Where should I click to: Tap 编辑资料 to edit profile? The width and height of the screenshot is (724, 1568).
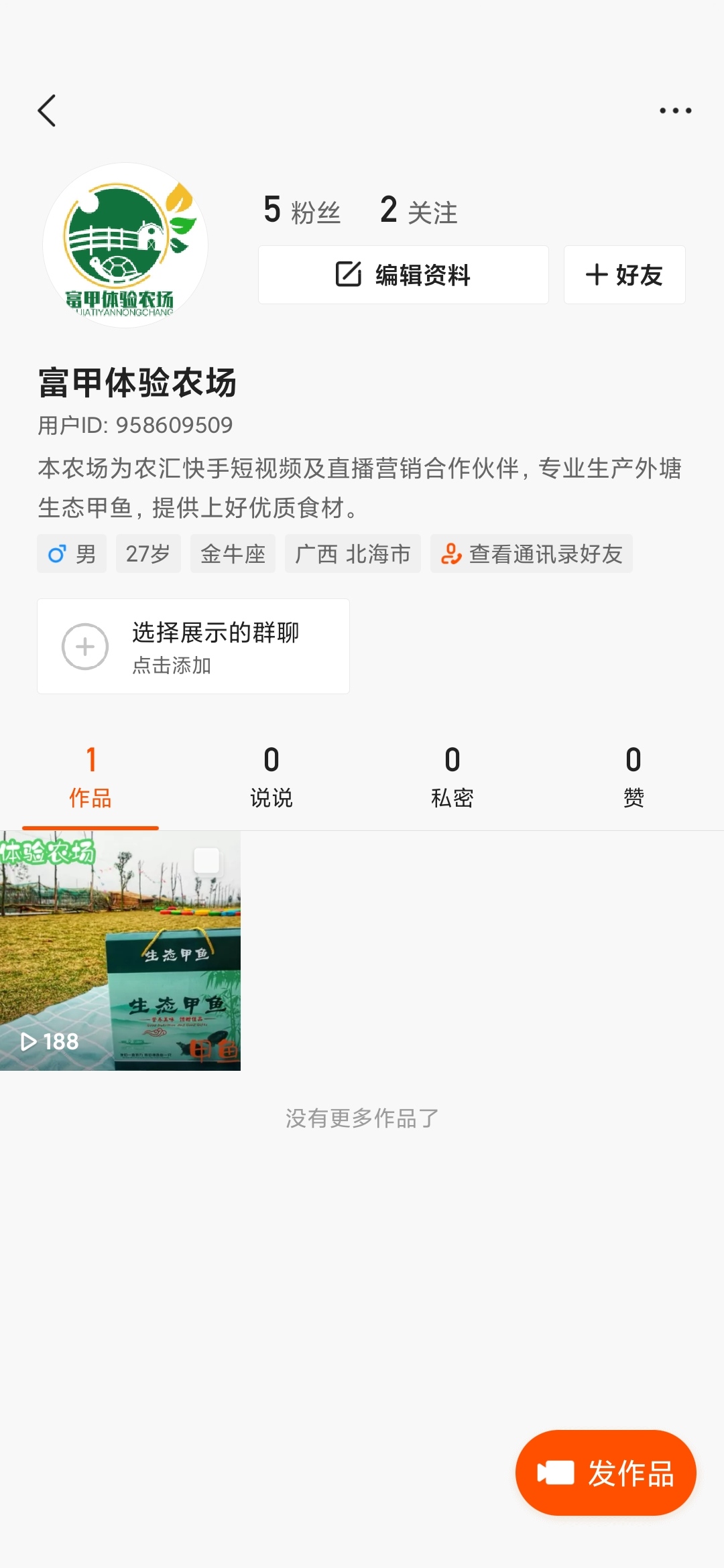(404, 275)
